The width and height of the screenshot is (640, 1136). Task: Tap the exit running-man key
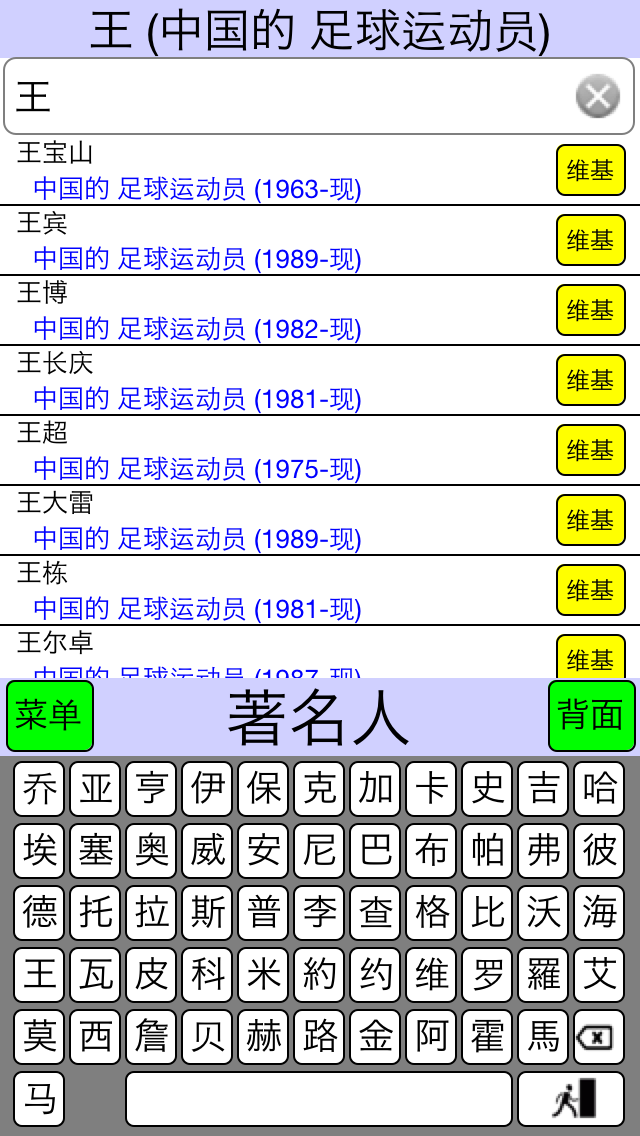(571, 1099)
